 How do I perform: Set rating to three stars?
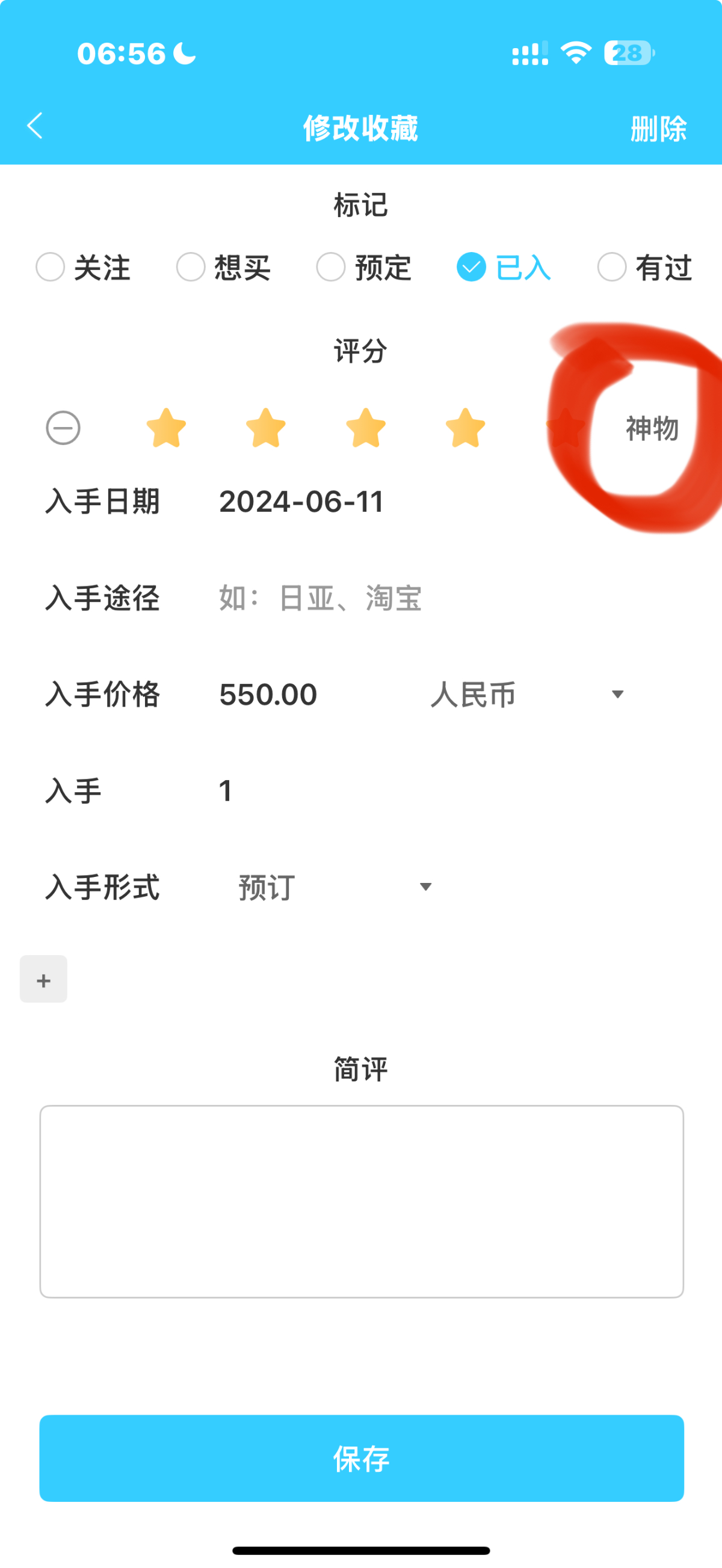[x=366, y=428]
